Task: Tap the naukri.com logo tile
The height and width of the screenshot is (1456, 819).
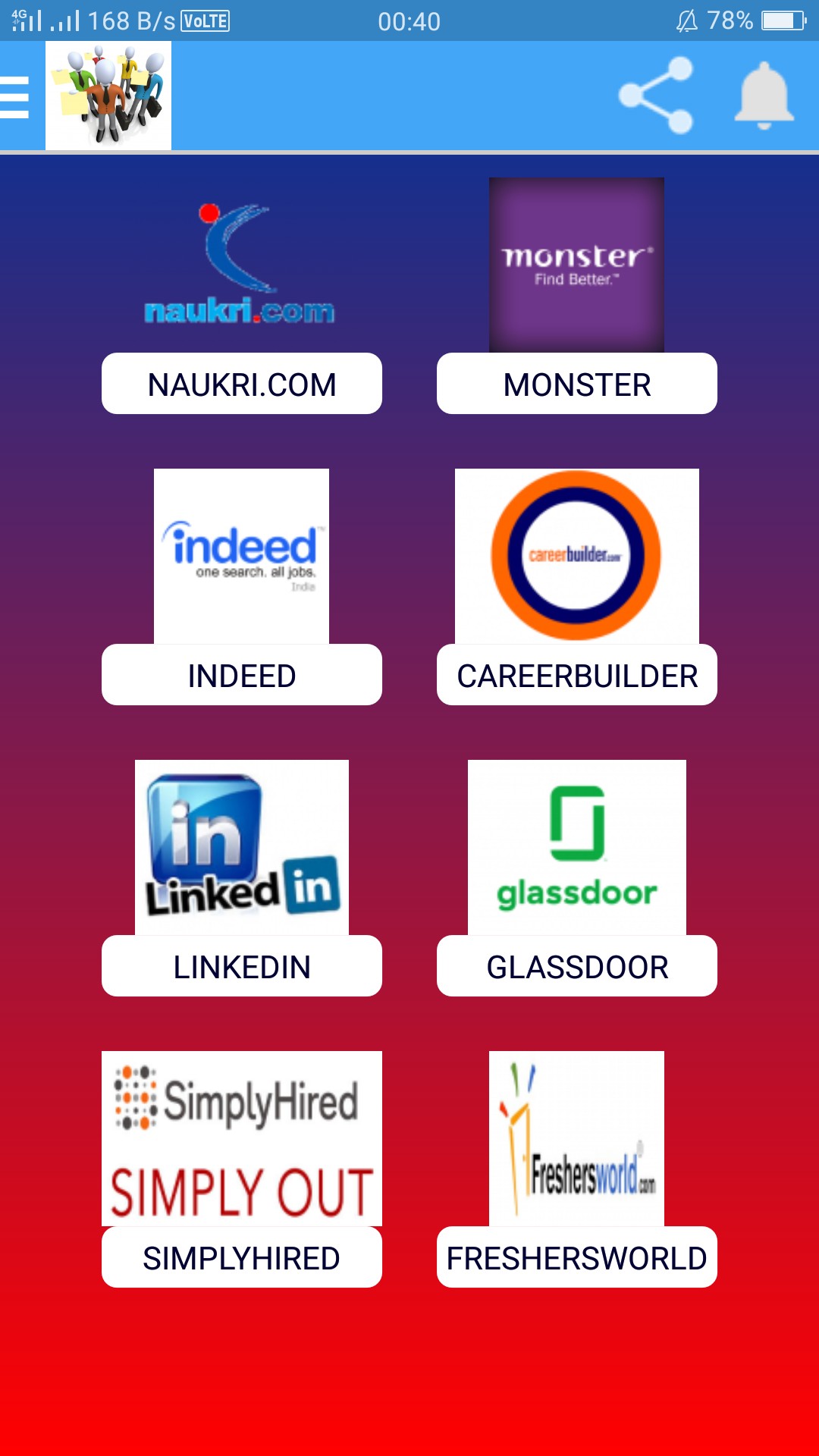Action: coord(240,265)
